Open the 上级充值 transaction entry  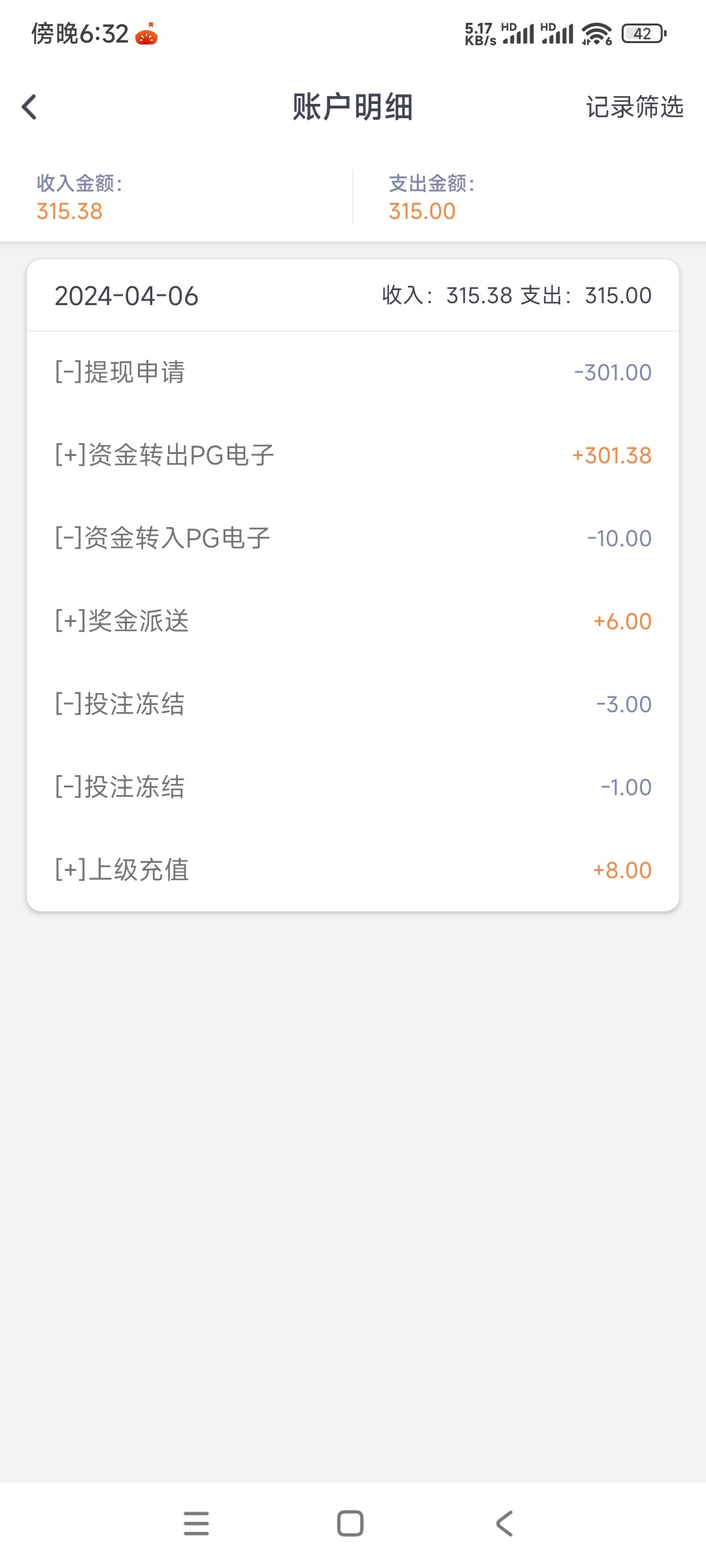pyautogui.click(x=353, y=870)
